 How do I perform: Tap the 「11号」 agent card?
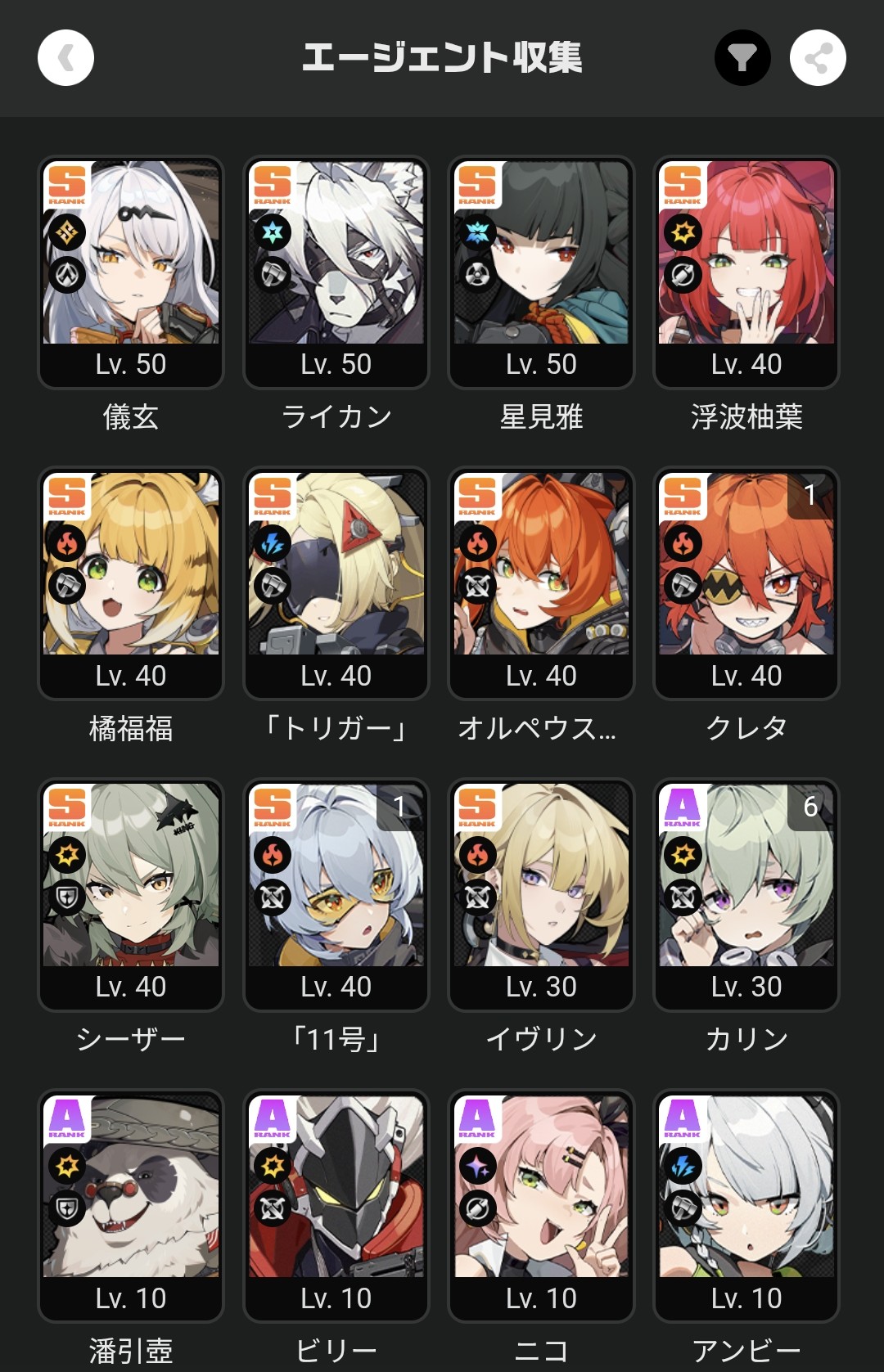[336, 894]
